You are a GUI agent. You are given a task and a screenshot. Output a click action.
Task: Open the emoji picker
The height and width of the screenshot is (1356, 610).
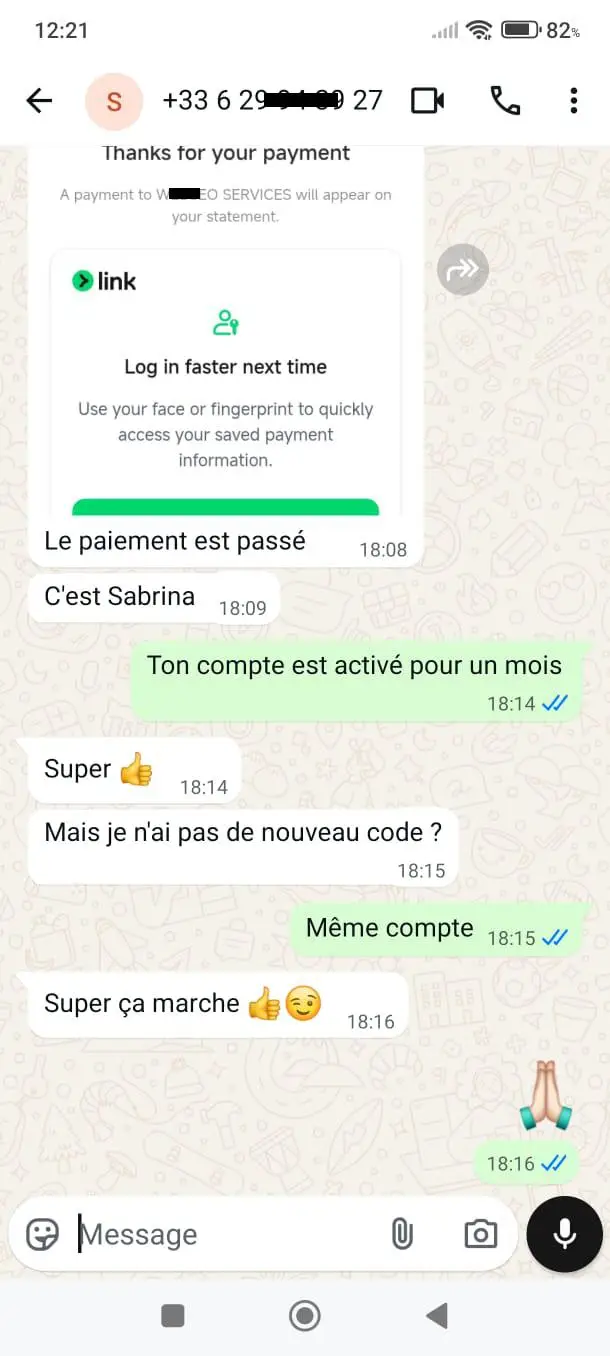42,1234
